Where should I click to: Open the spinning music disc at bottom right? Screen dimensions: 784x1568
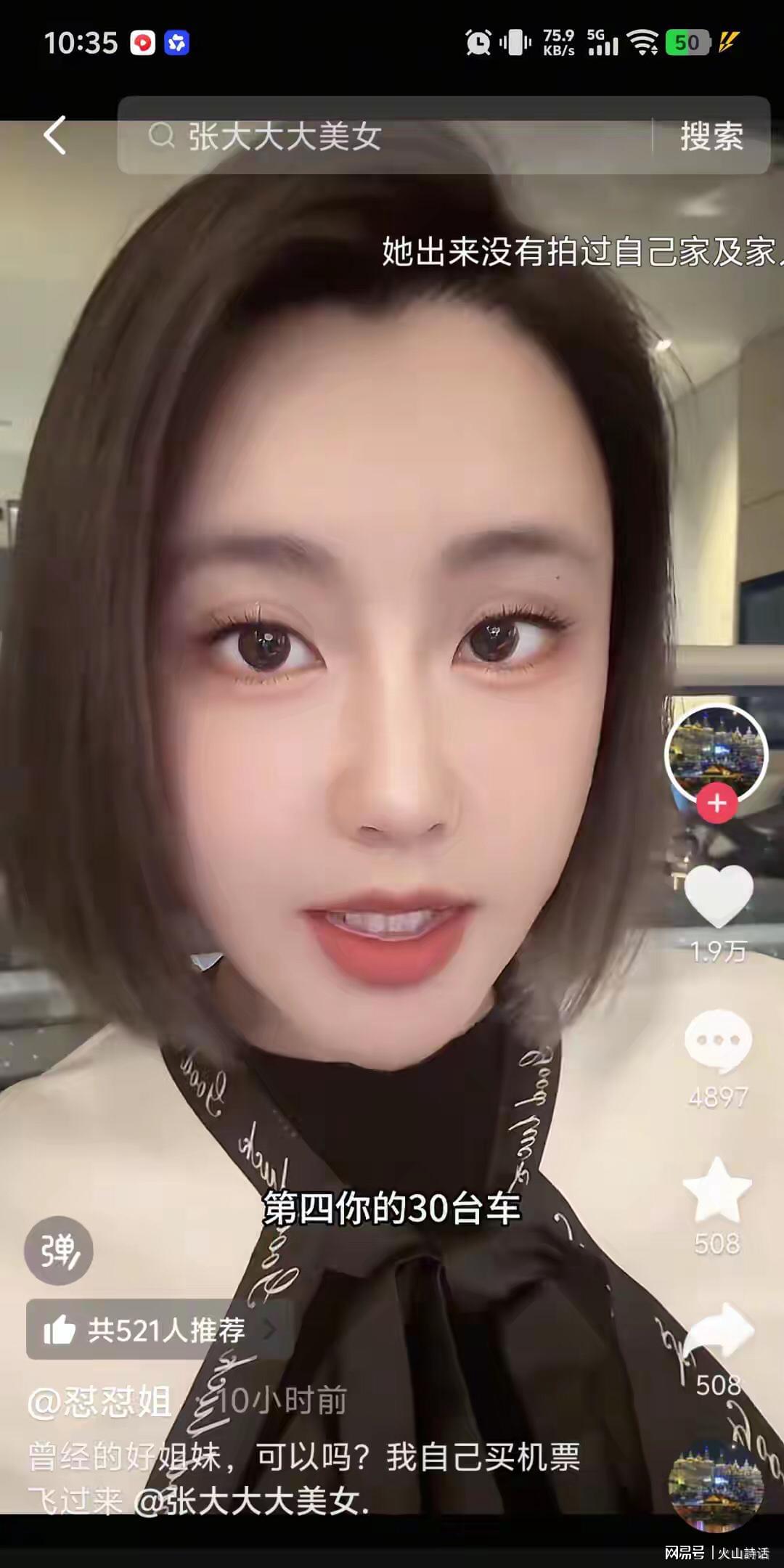[716, 1484]
